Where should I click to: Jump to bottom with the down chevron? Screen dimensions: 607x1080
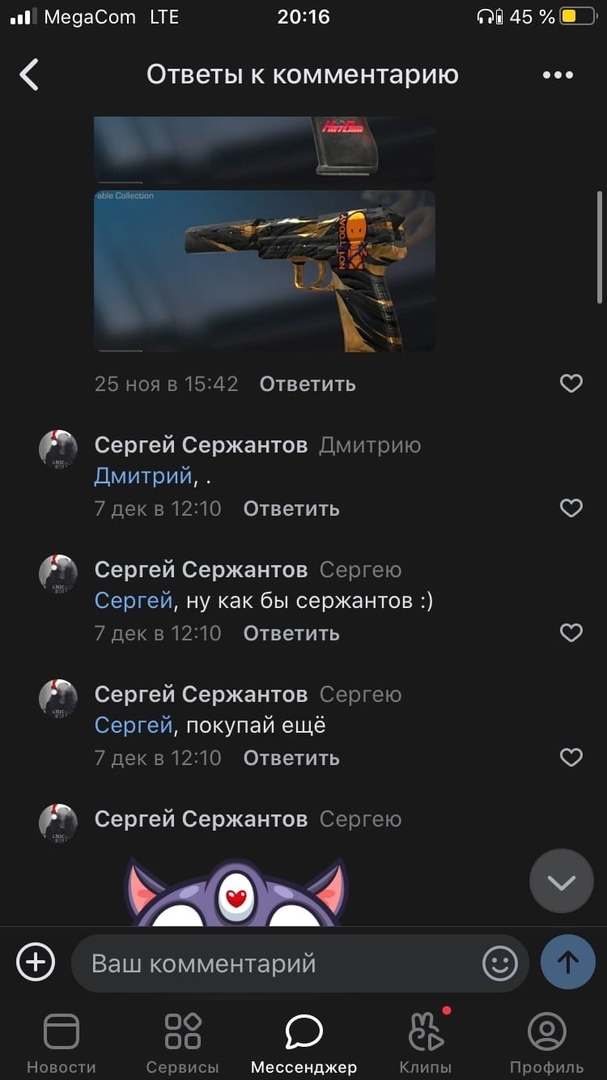tap(561, 881)
